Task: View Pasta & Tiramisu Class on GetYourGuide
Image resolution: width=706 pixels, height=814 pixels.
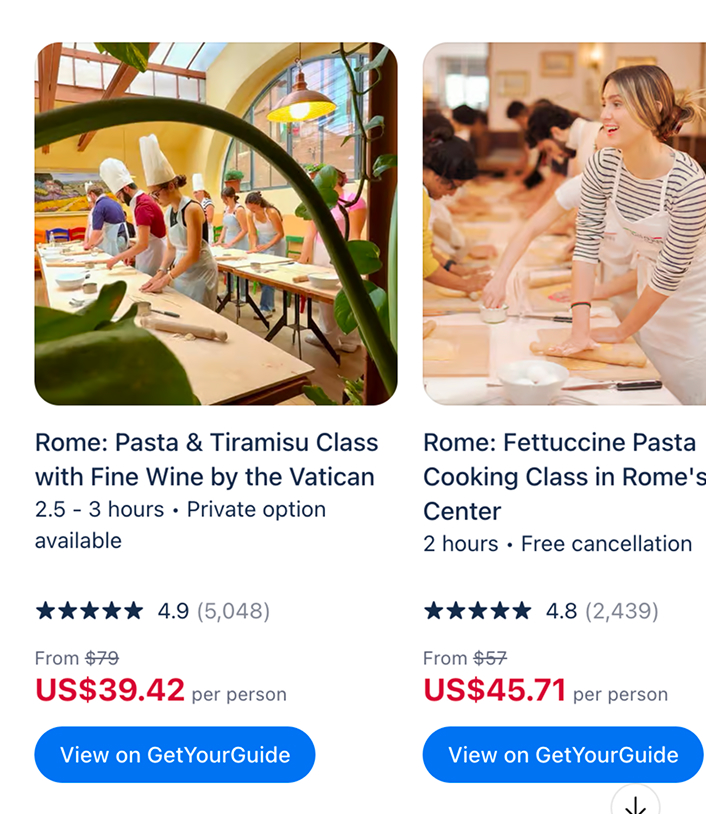Action: pyautogui.click(x=175, y=755)
